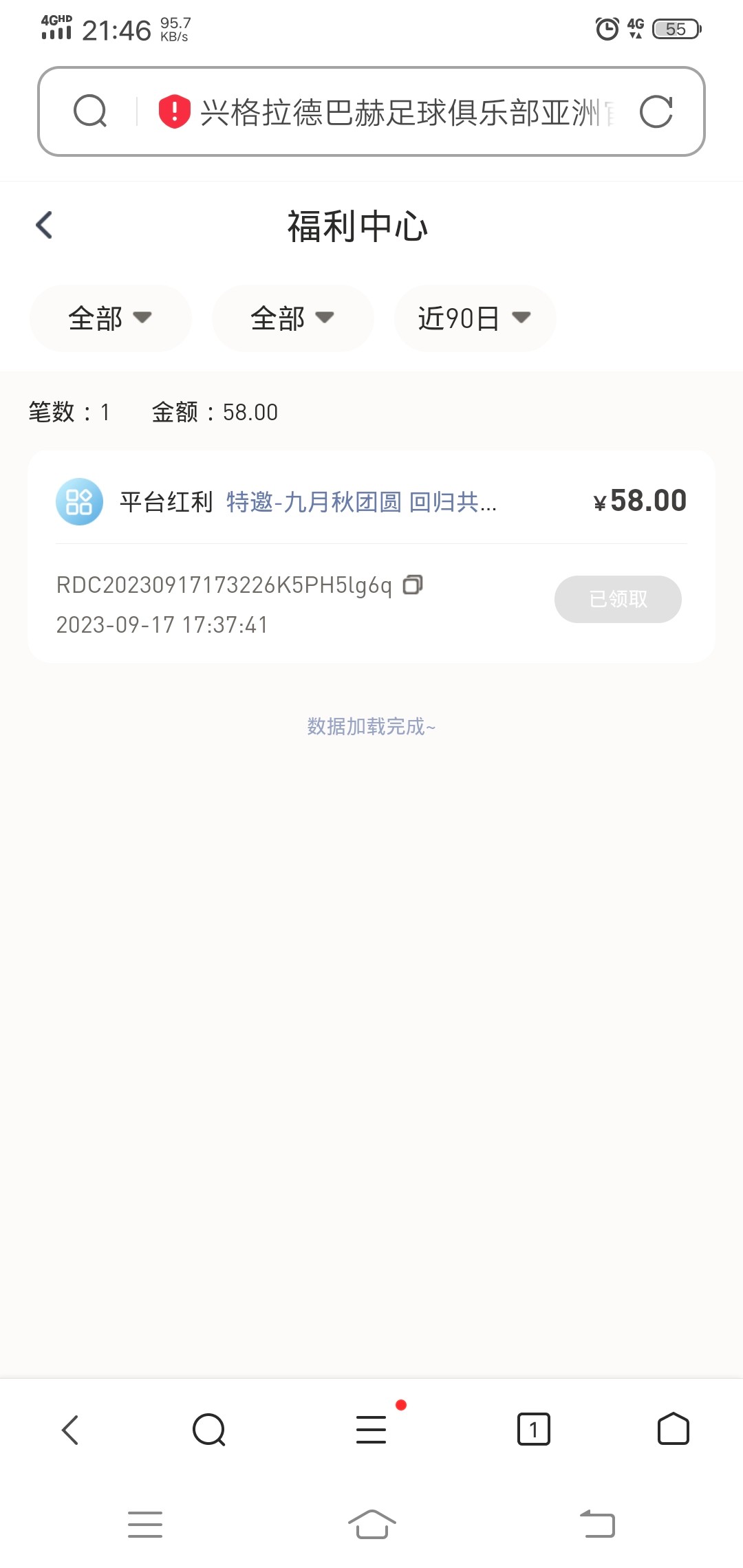Reload the page with the refresh icon
The image size is (743, 1568).
pos(656,112)
